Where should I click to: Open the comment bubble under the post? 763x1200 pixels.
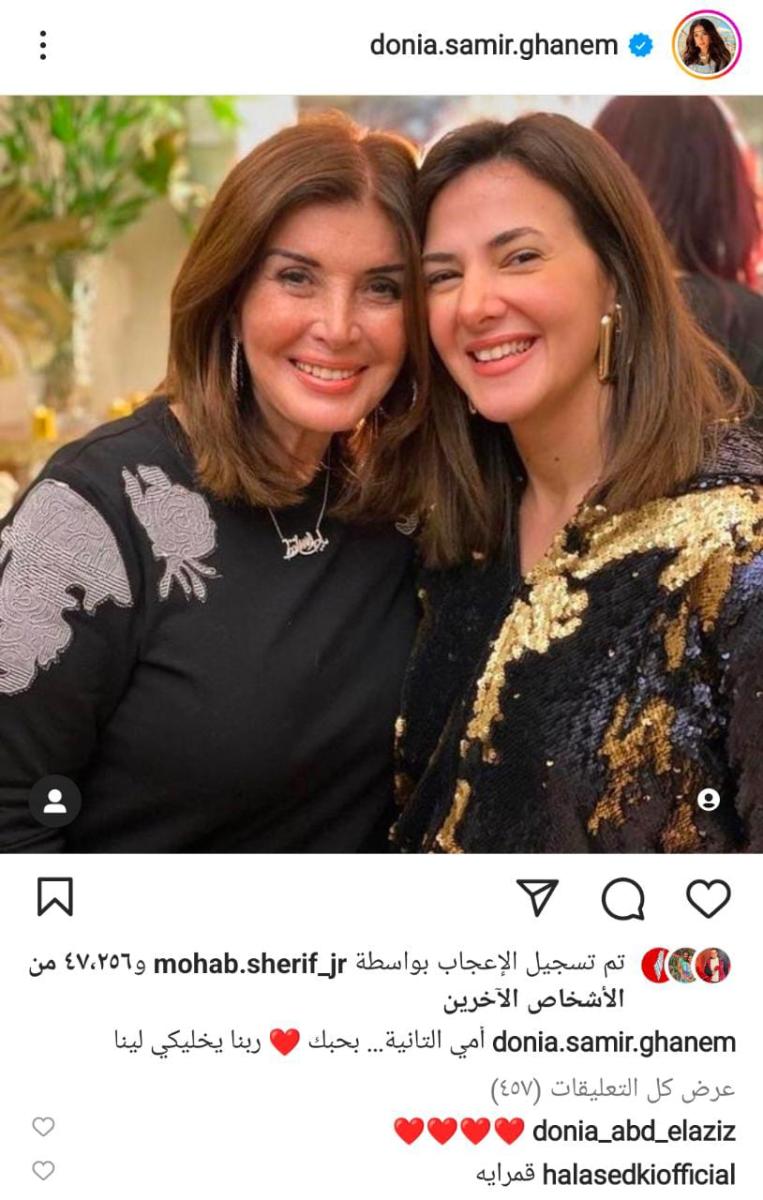(623, 898)
